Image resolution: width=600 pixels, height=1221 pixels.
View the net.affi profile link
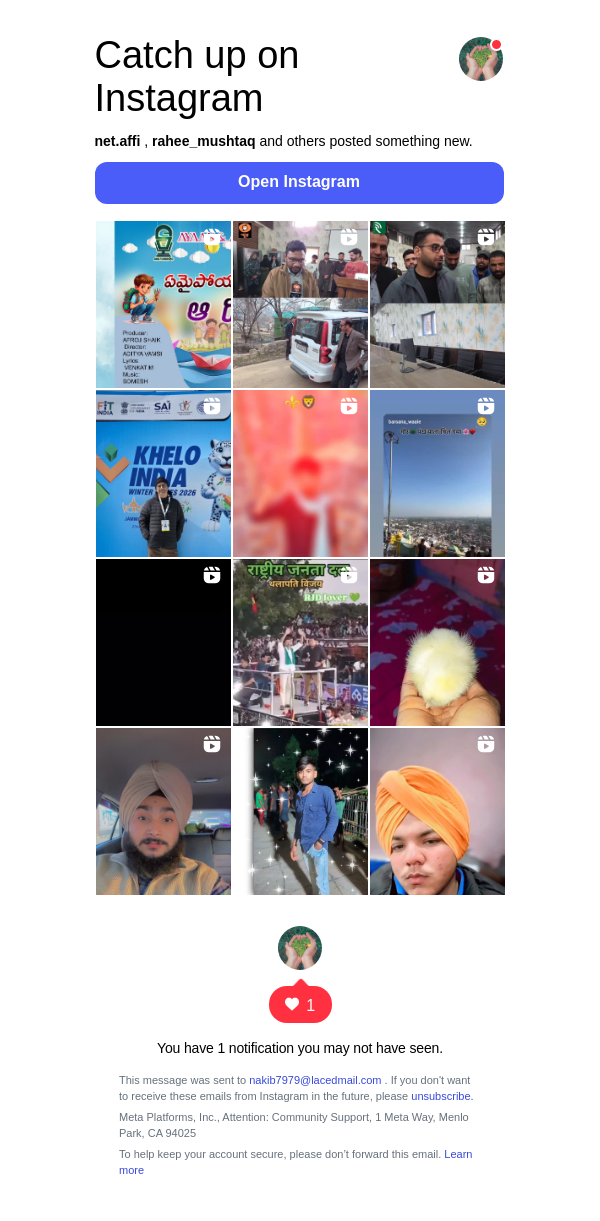[117, 141]
